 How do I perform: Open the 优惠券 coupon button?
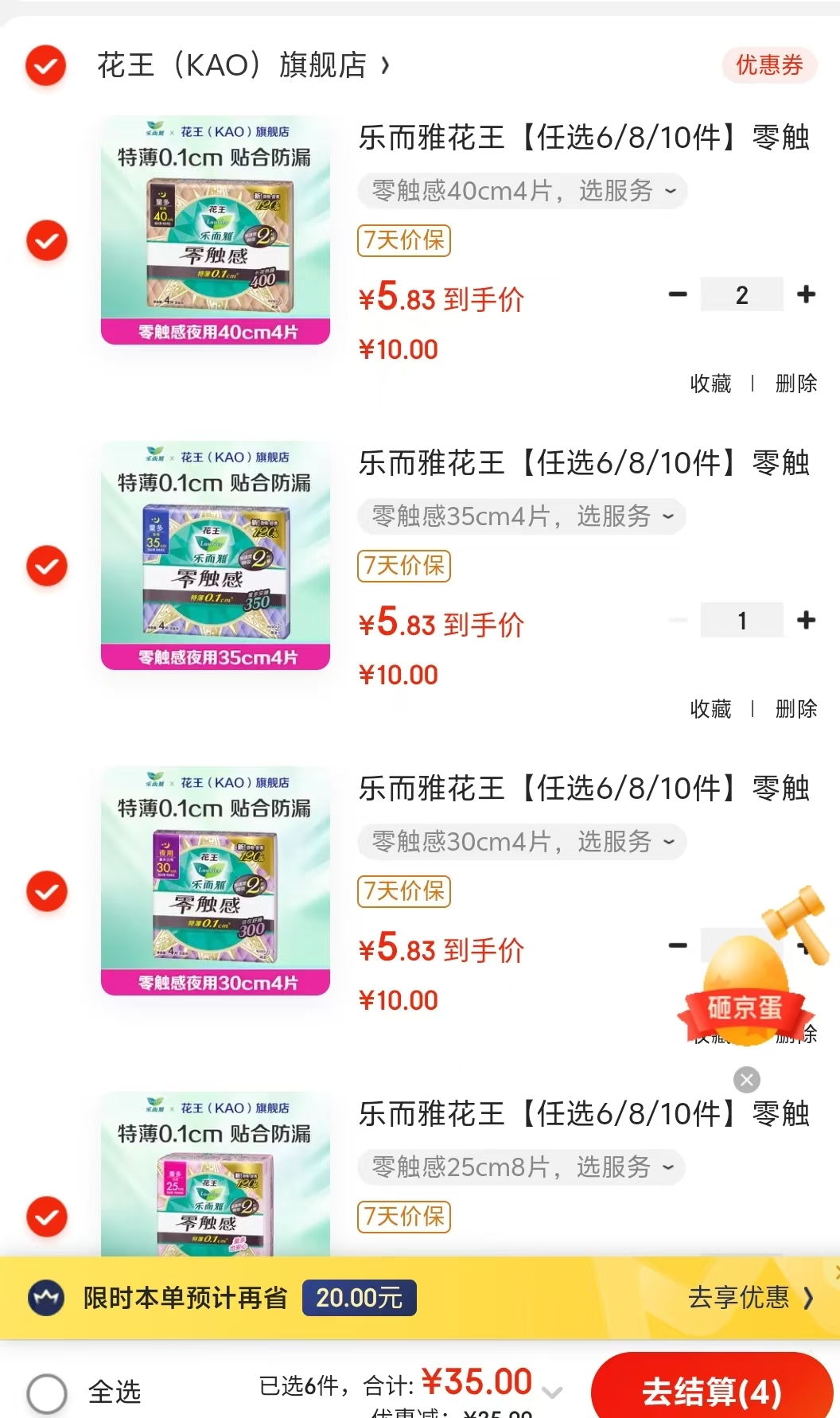(x=768, y=65)
